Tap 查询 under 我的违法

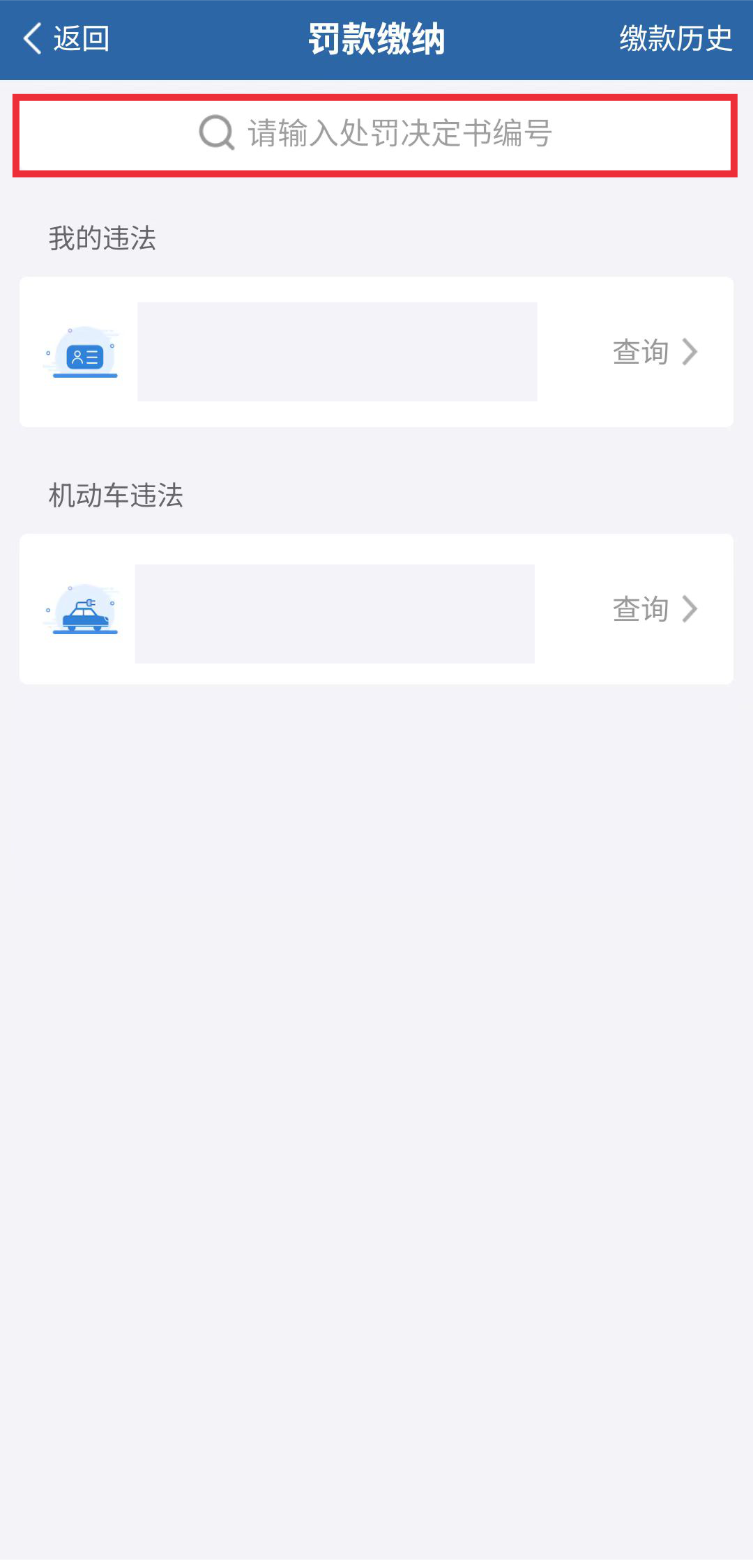coord(655,352)
